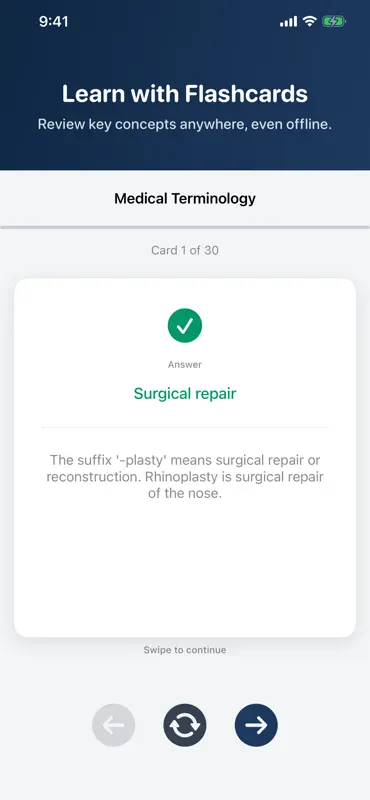Go to the next flashcard arrow
This screenshot has height=800, width=370.
point(256,725)
